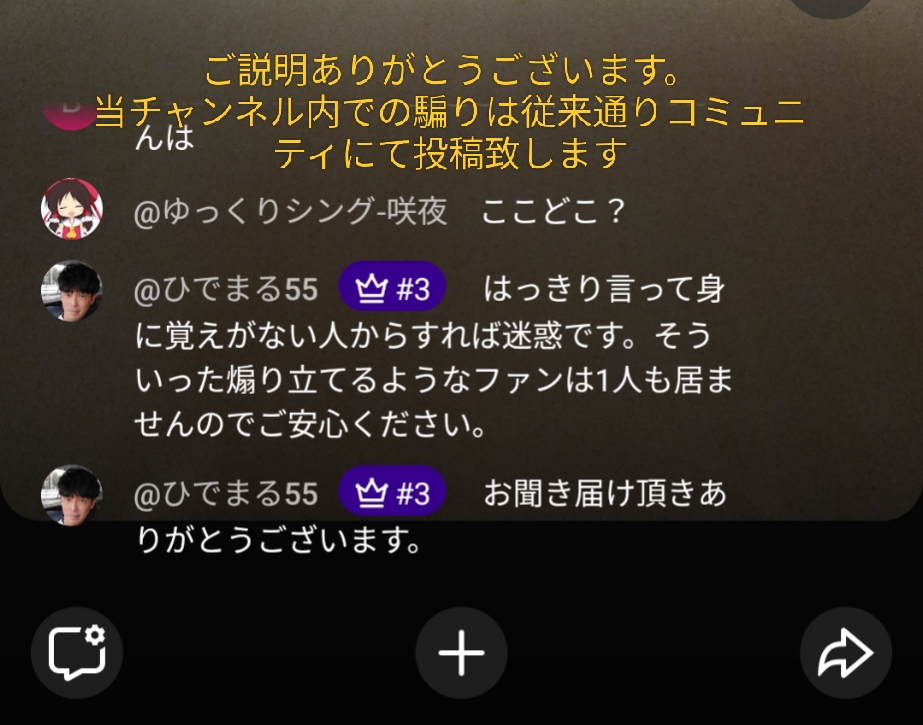Open ひでまる55's avatar beside 'はっきり言って' comment
This screenshot has width=923, height=725.
[x=71, y=291]
